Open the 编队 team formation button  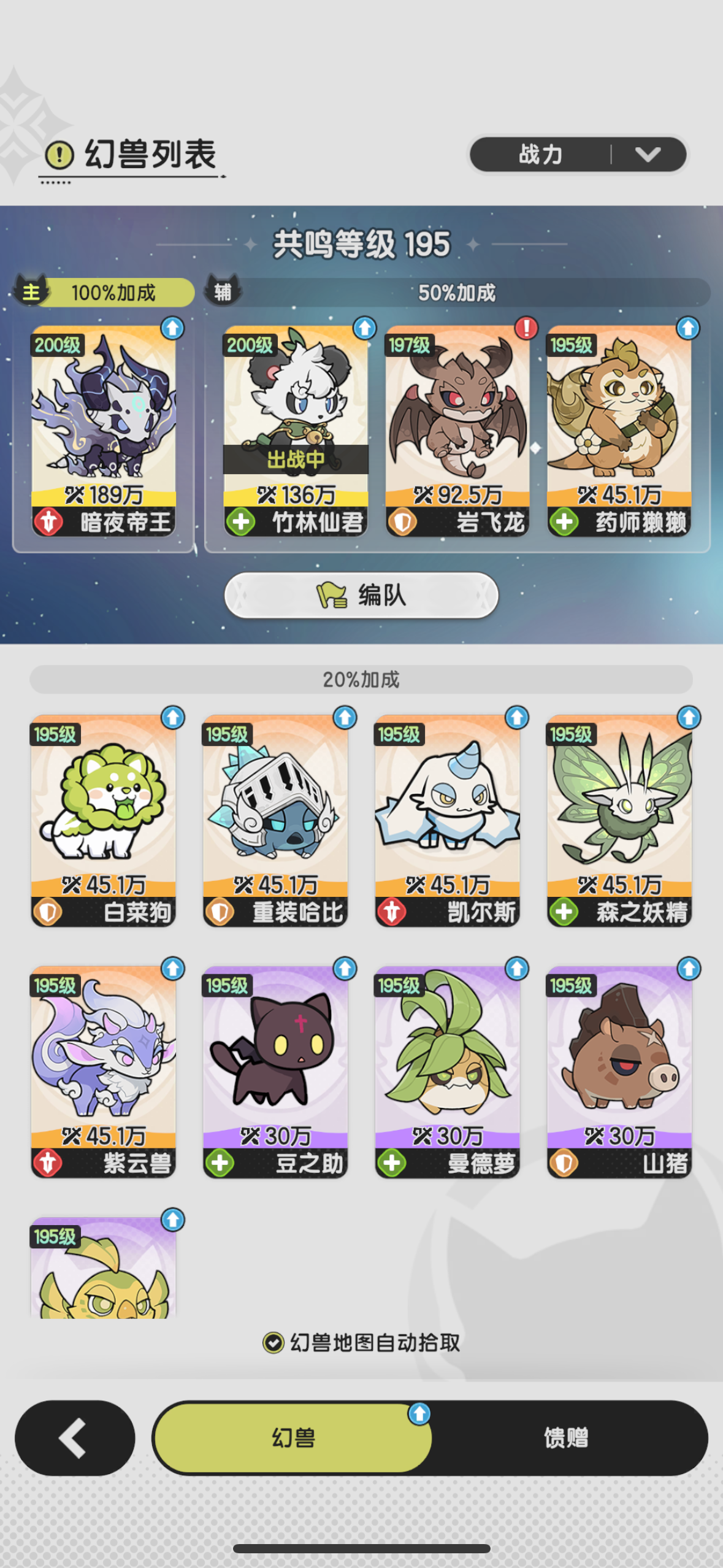coord(361,595)
